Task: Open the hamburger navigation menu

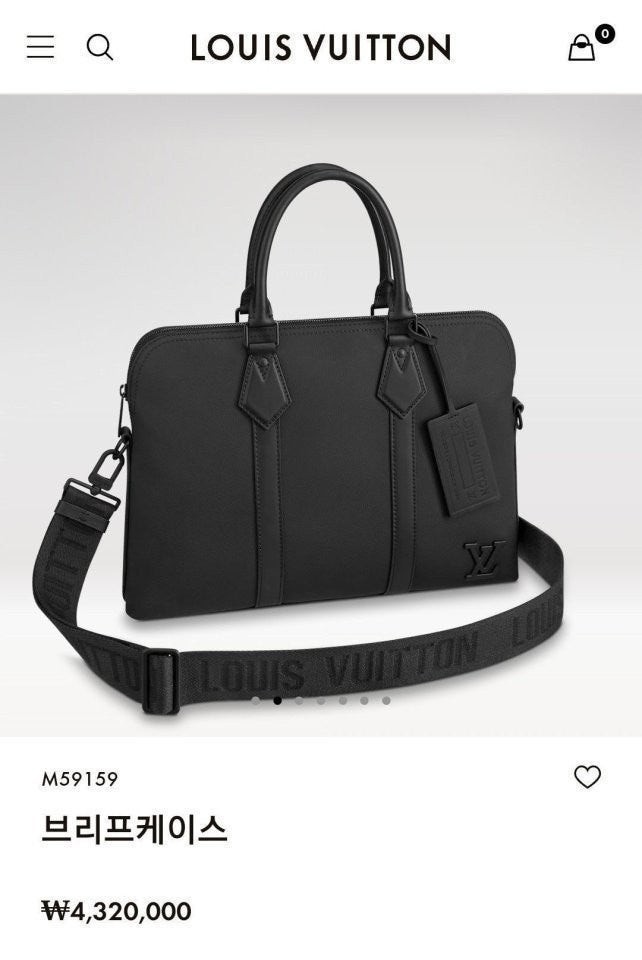Action: [x=40, y=47]
